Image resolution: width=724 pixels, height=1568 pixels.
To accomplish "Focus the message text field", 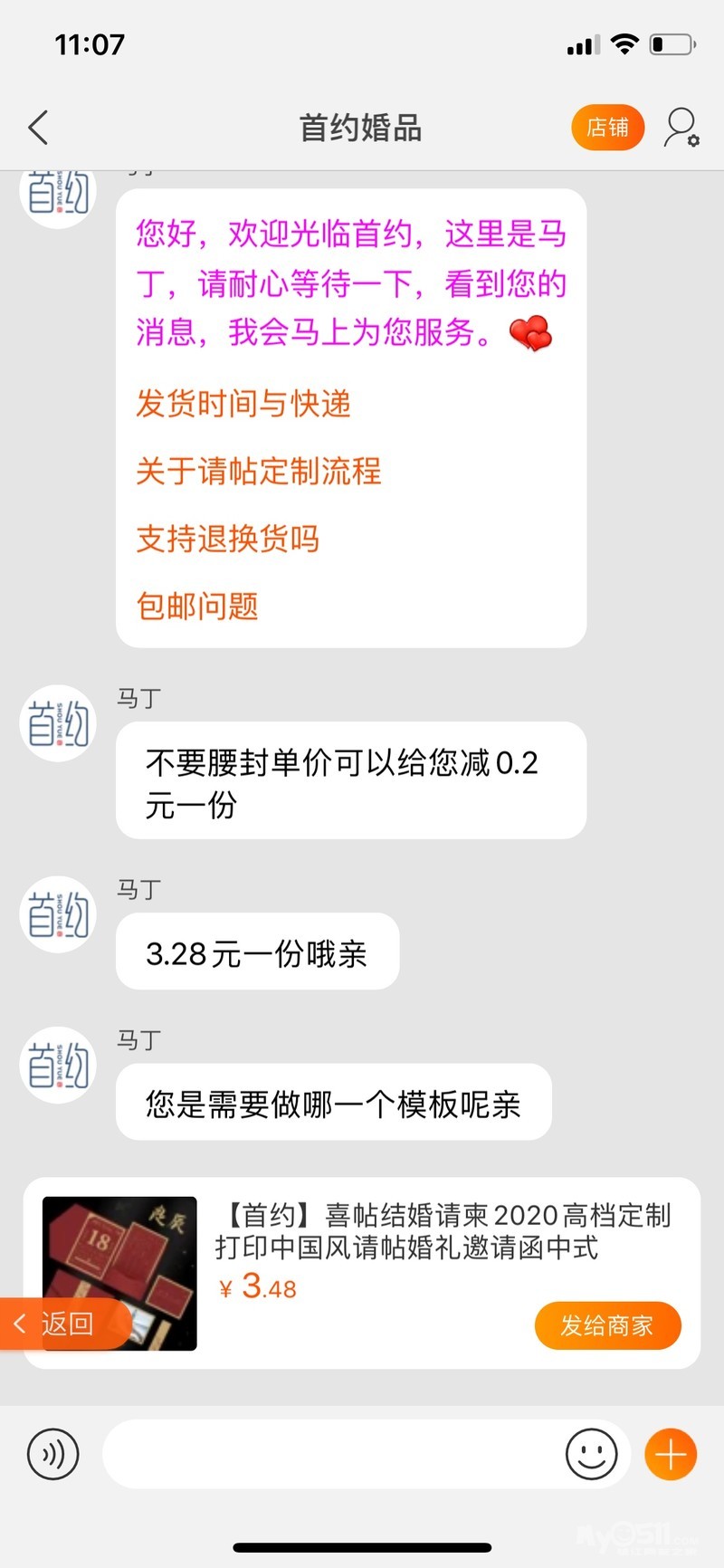I will [330, 1454].
